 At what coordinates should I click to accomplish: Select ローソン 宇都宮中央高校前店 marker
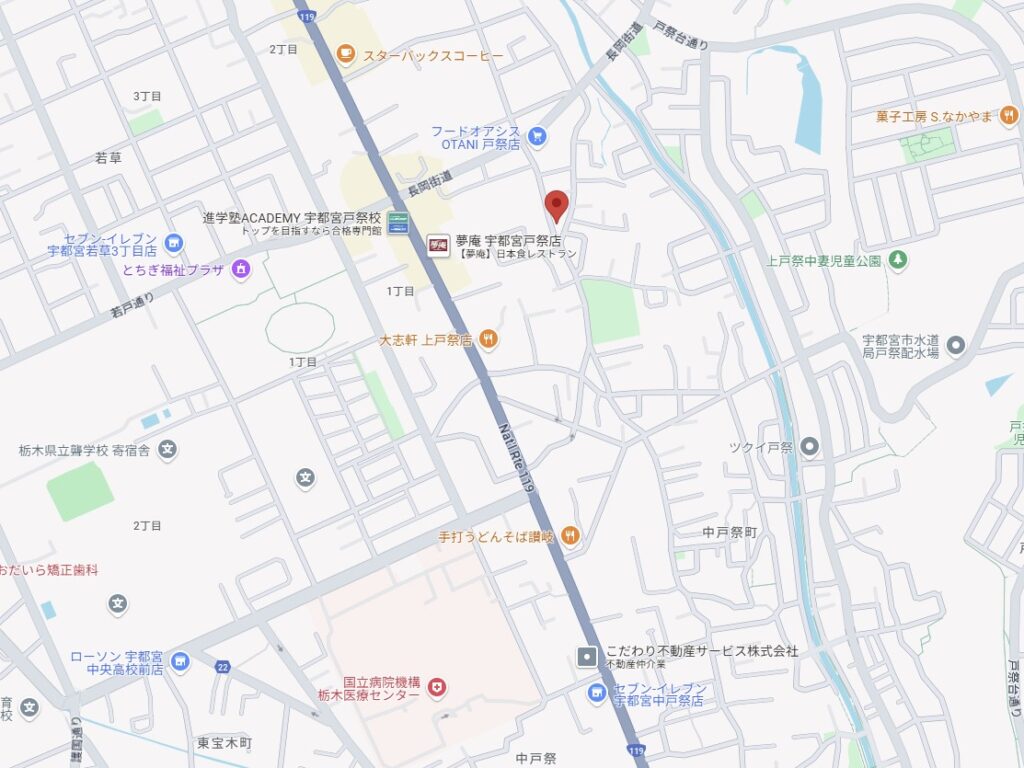pos(180,661)
